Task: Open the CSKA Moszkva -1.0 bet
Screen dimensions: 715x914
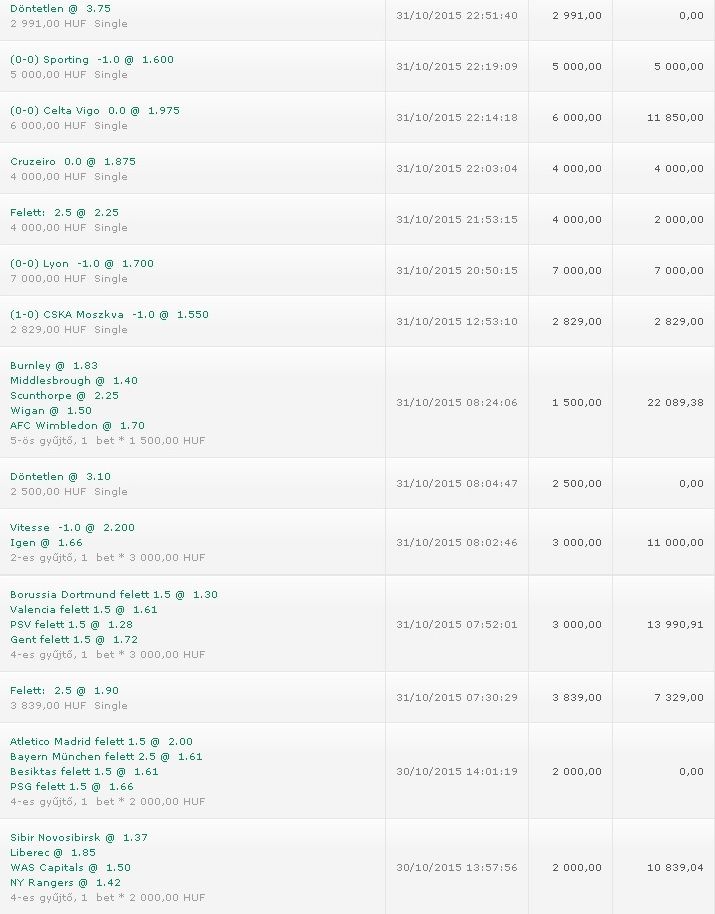Action: 109,315
